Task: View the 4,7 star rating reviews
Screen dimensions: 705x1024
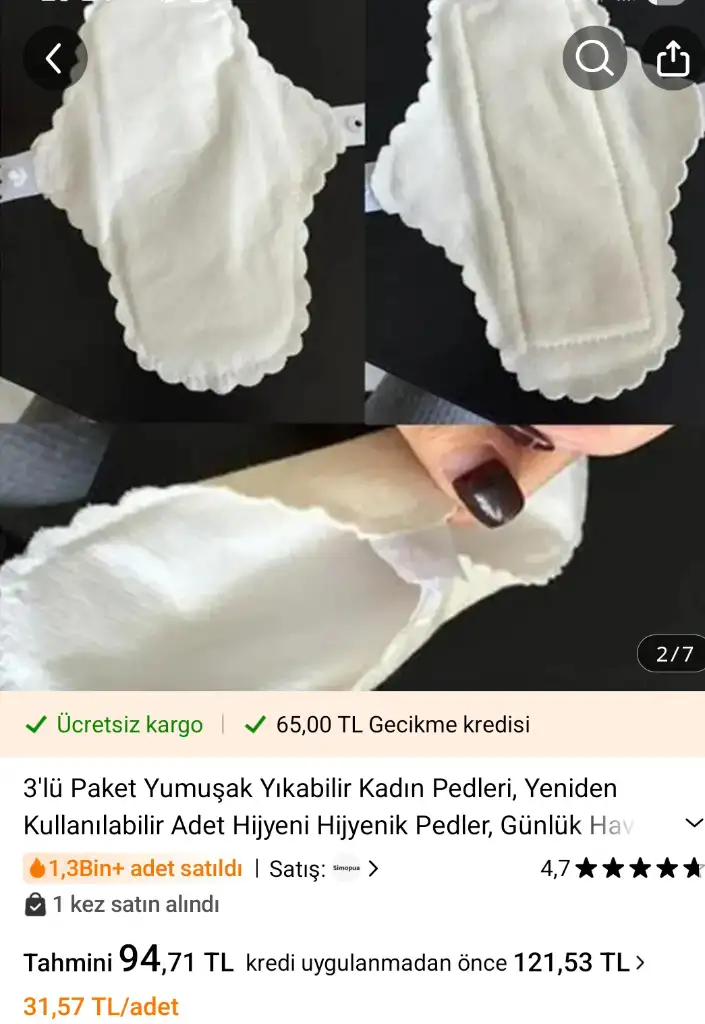Action: (621, 869)
